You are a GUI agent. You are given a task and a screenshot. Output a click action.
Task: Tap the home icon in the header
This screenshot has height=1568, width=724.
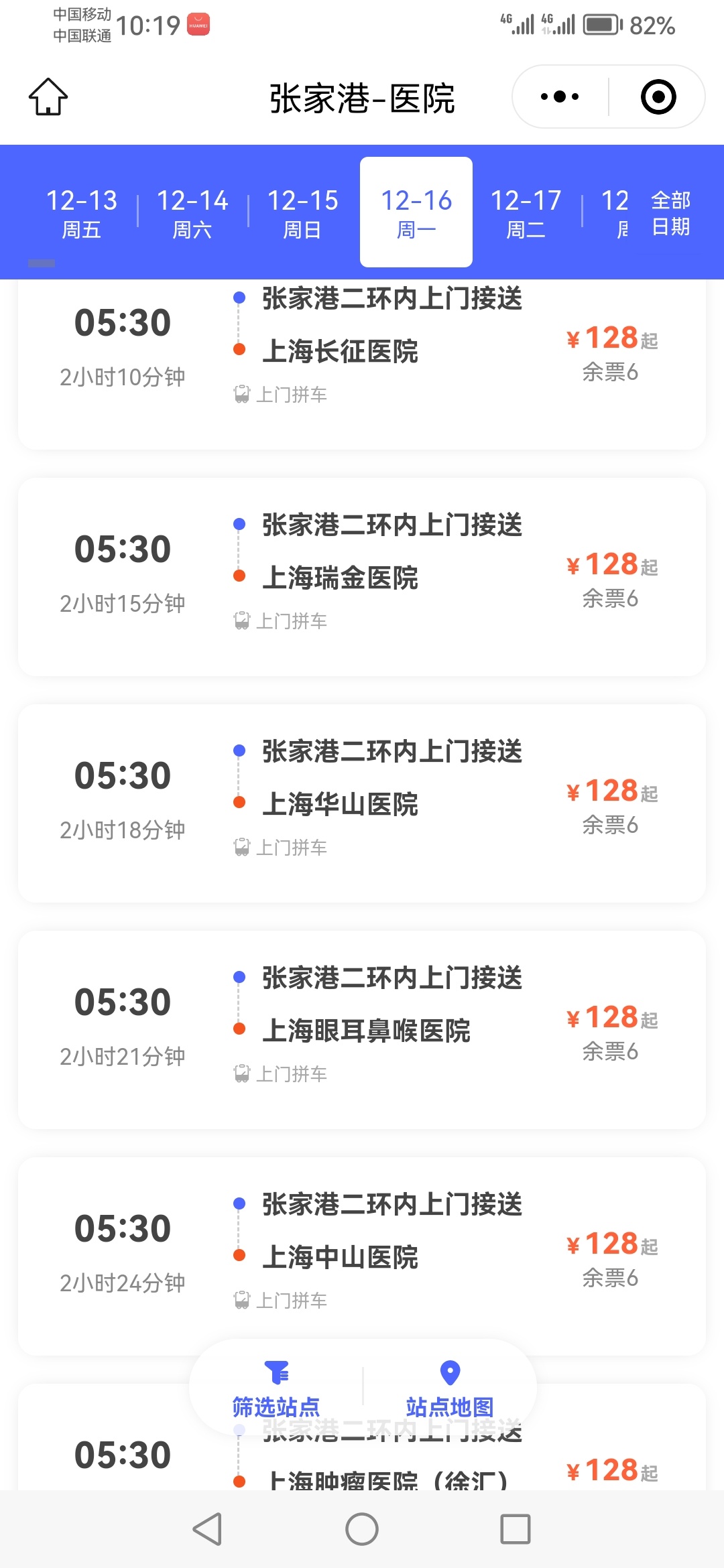pos(48,97)
